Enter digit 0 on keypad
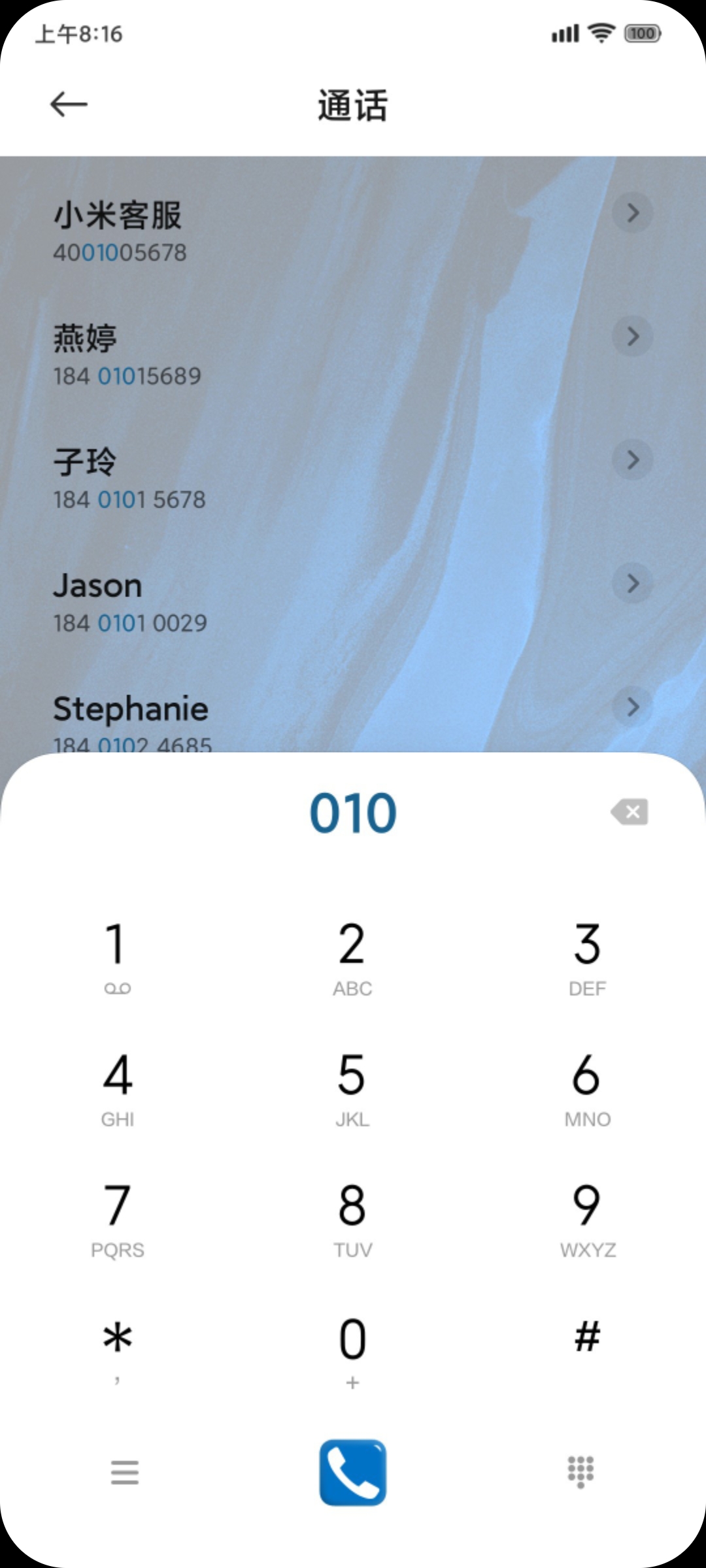Screen dimensions: 706x1568 point(352,1347)
